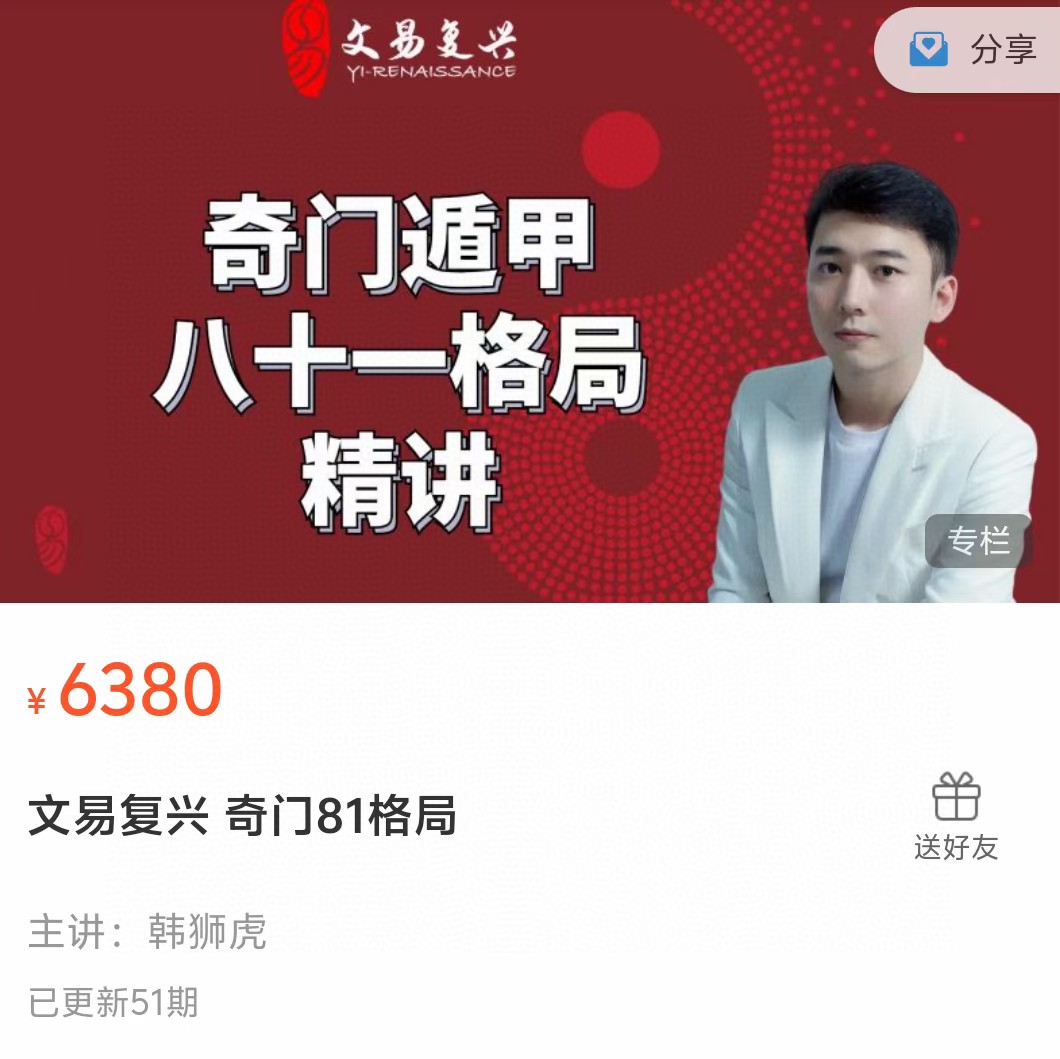This screenshot has width=1060, height=1059.
Task: Gift this course via 送好友
Action: pyautogui.click(x=956, y=815)
